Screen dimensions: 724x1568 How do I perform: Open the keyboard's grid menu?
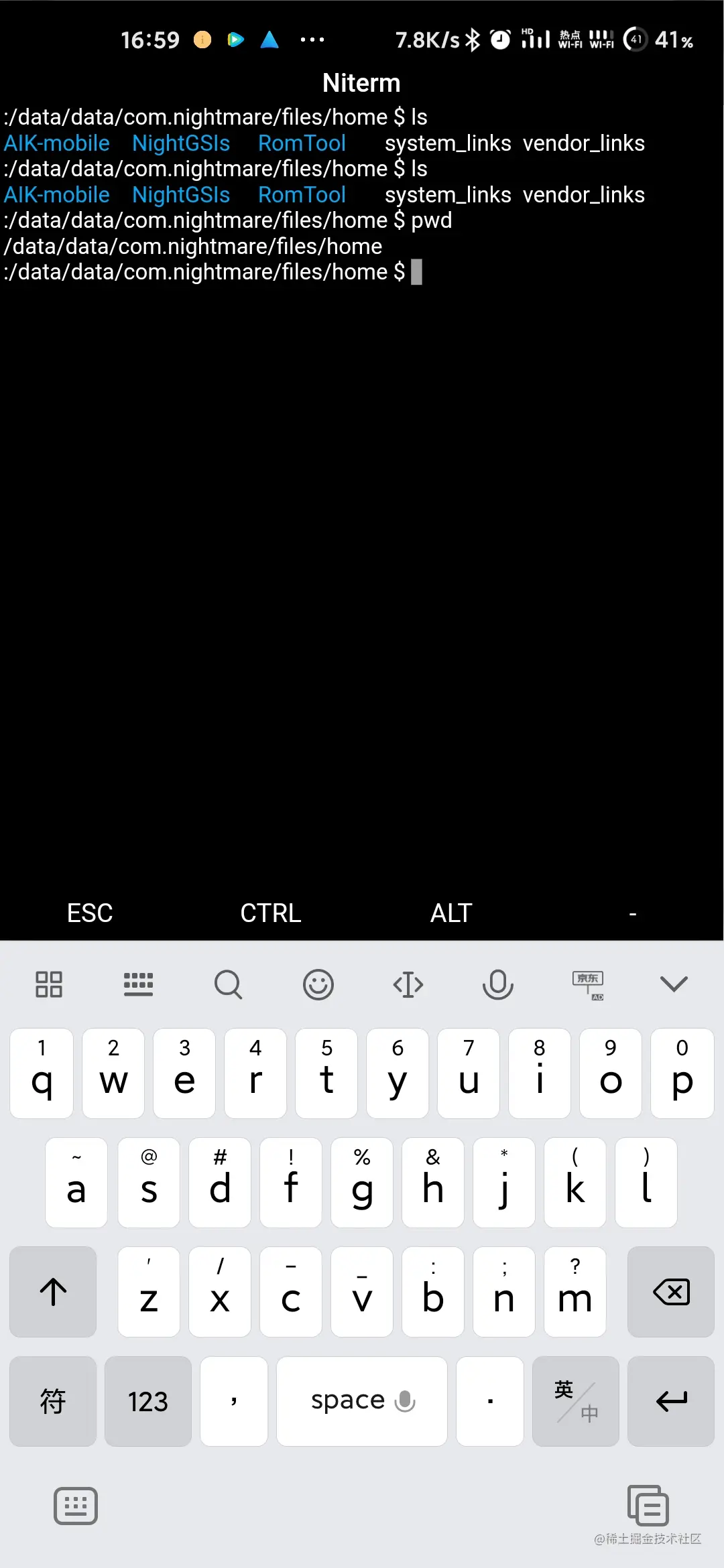point(49,984)
